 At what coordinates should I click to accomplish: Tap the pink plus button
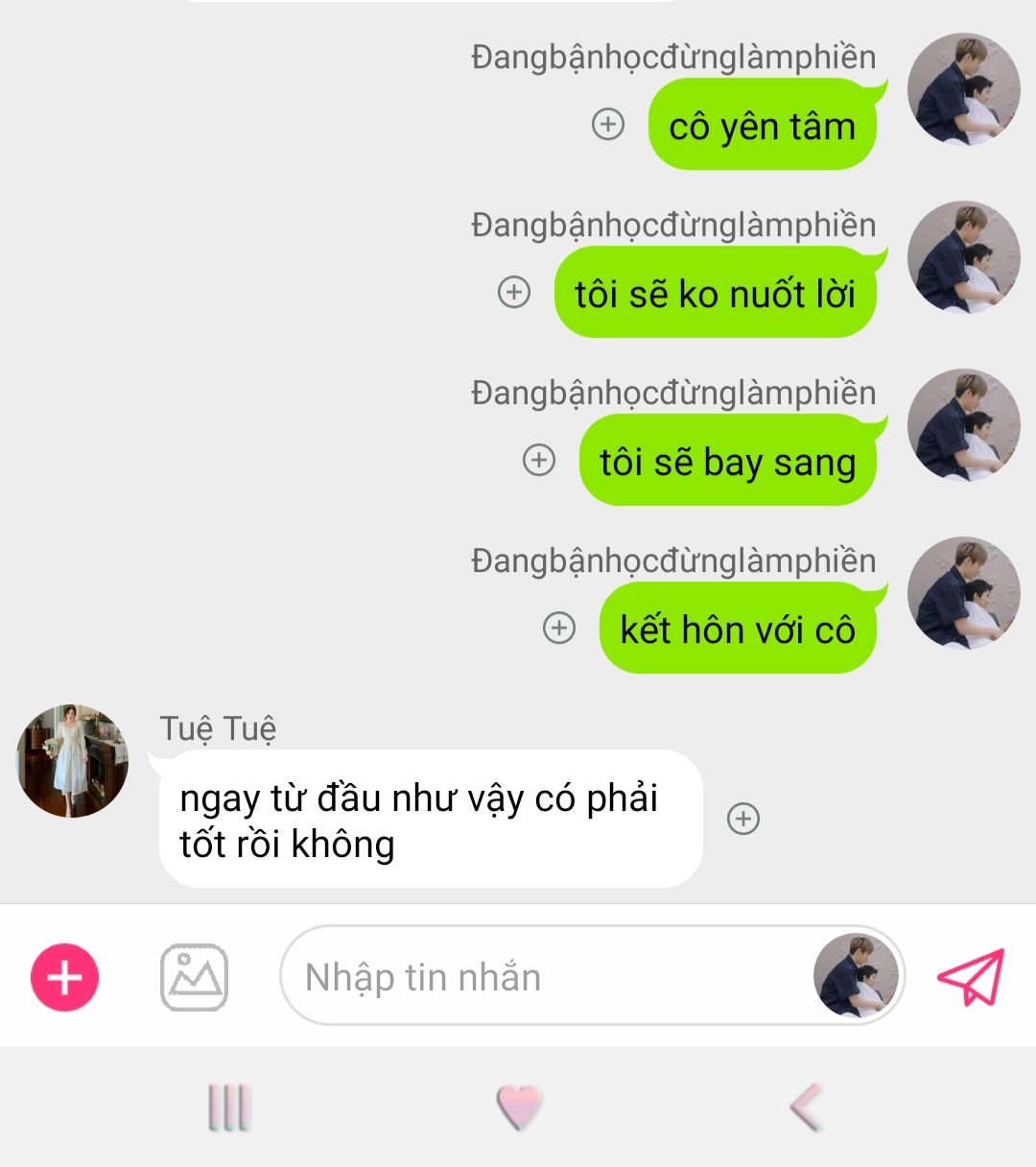click(64, 977)
